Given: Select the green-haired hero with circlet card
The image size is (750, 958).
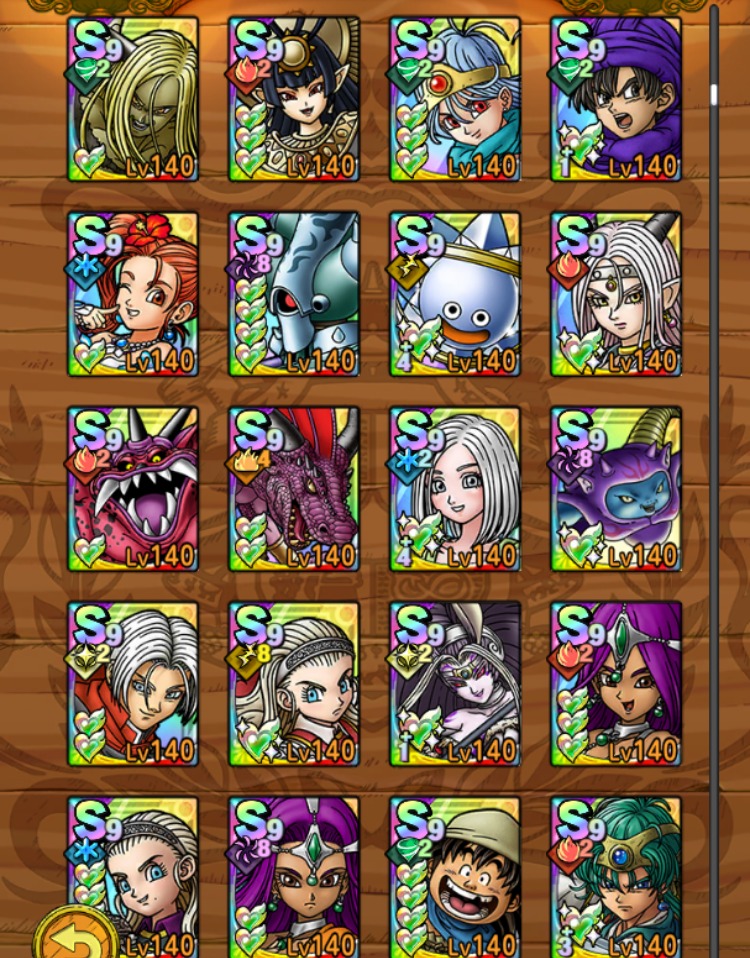Looking at the screenshot, I should pyautogui.click(x=615, y=875).
